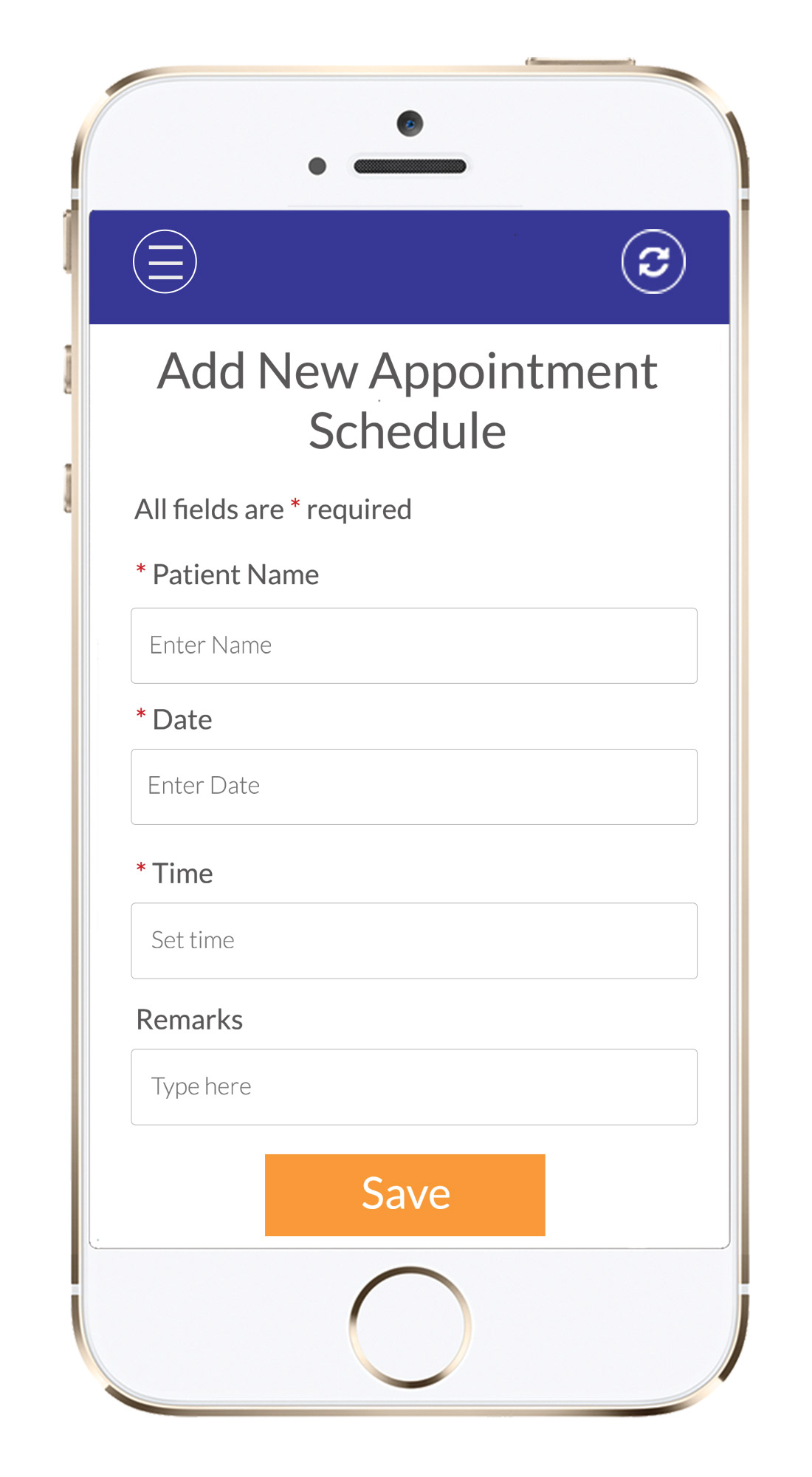The image size is (812, 1477).
Task: Open the hamburger menu
Action: (165, 261)
